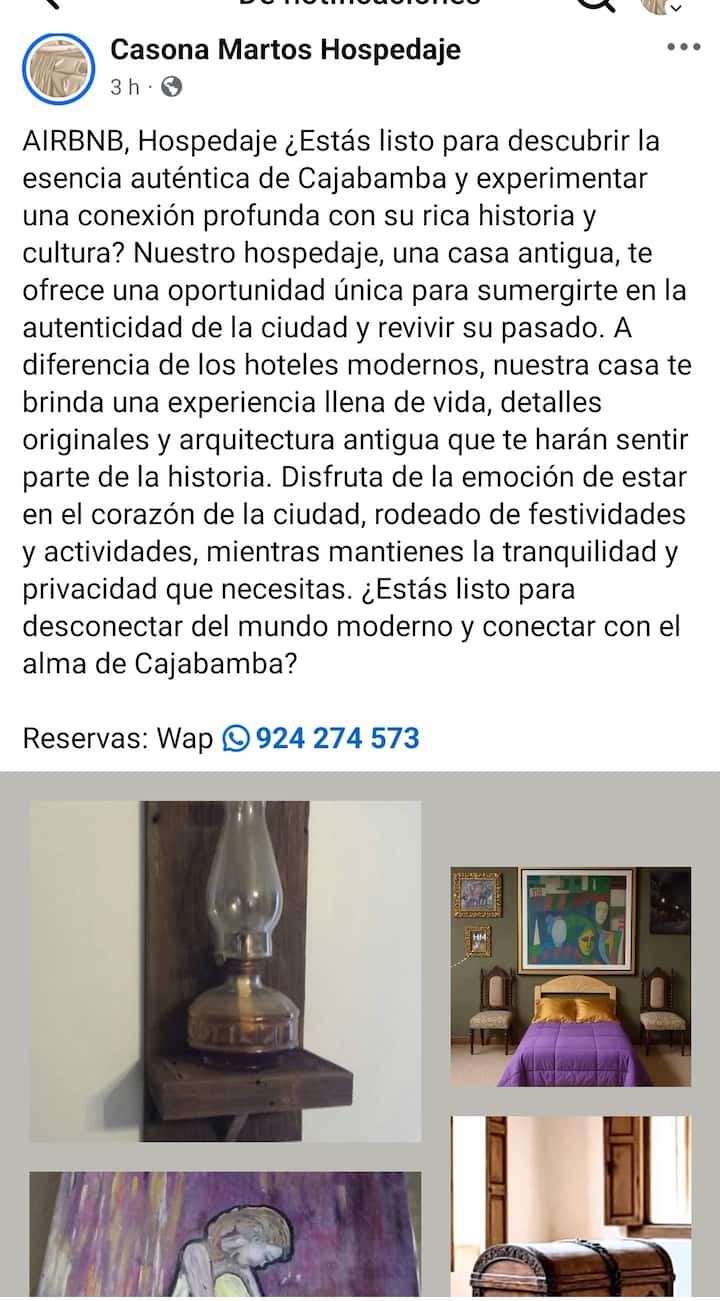Open the Casona Martos Hospedaje page name

pos(285,49)
